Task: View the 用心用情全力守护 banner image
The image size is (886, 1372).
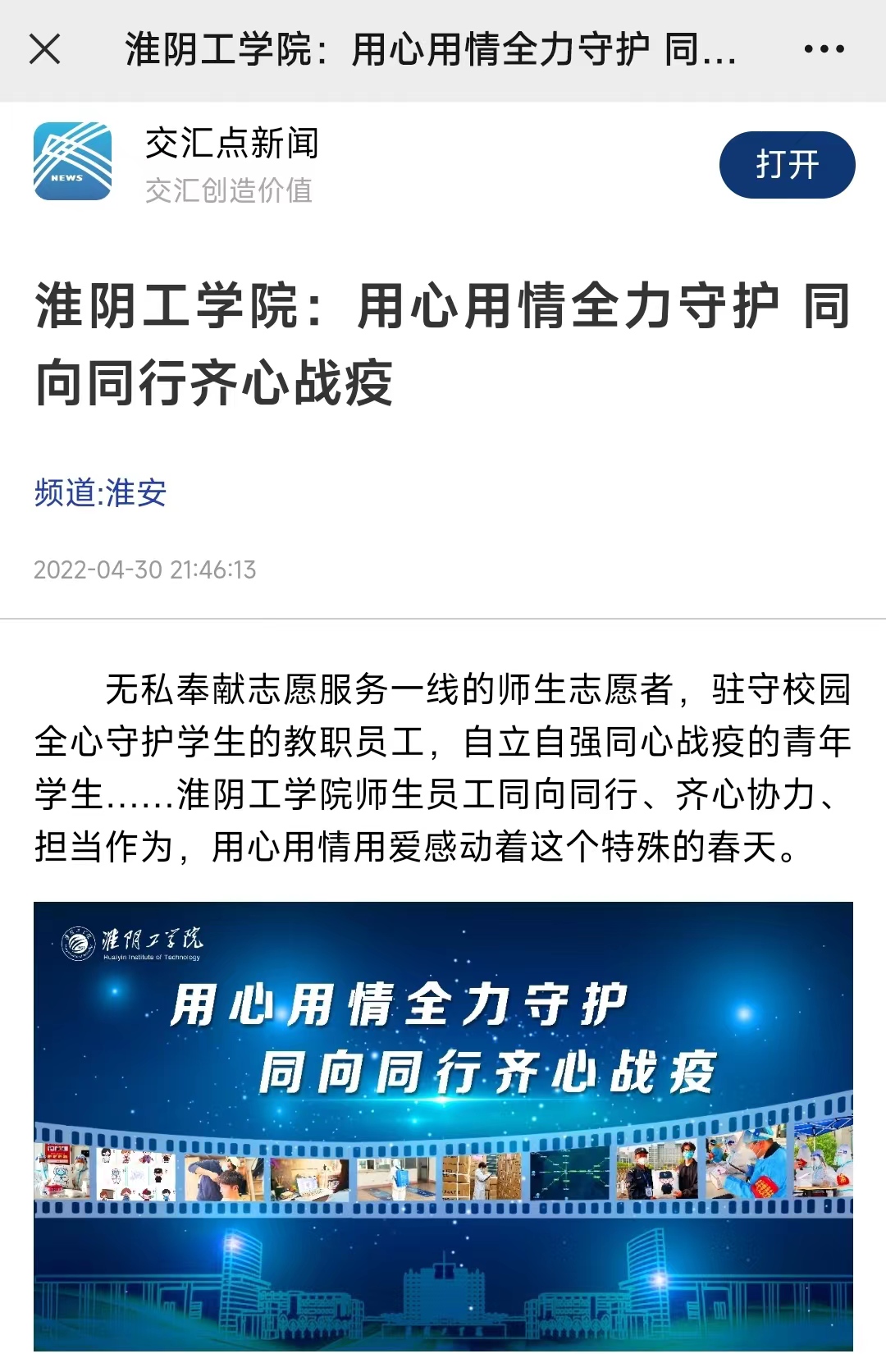Action: tap(443, 1126)
